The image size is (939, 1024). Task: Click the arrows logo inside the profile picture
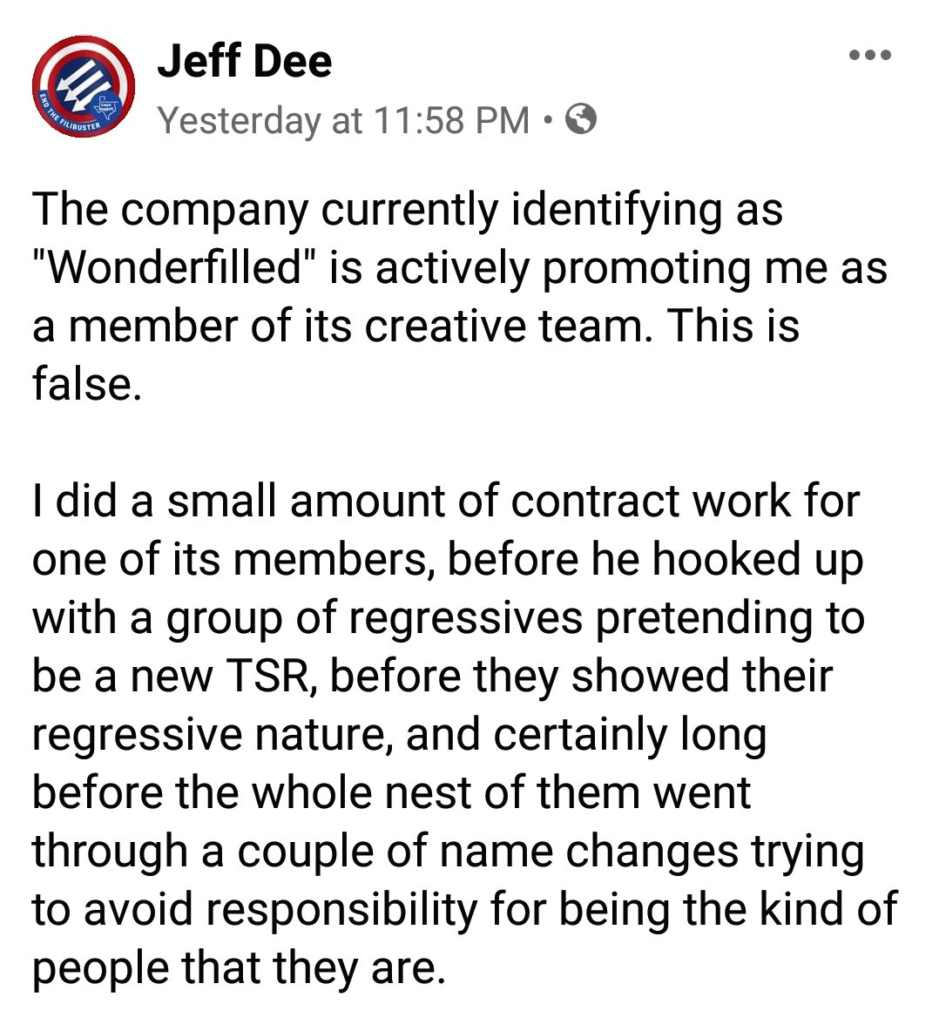click(82, 82)
